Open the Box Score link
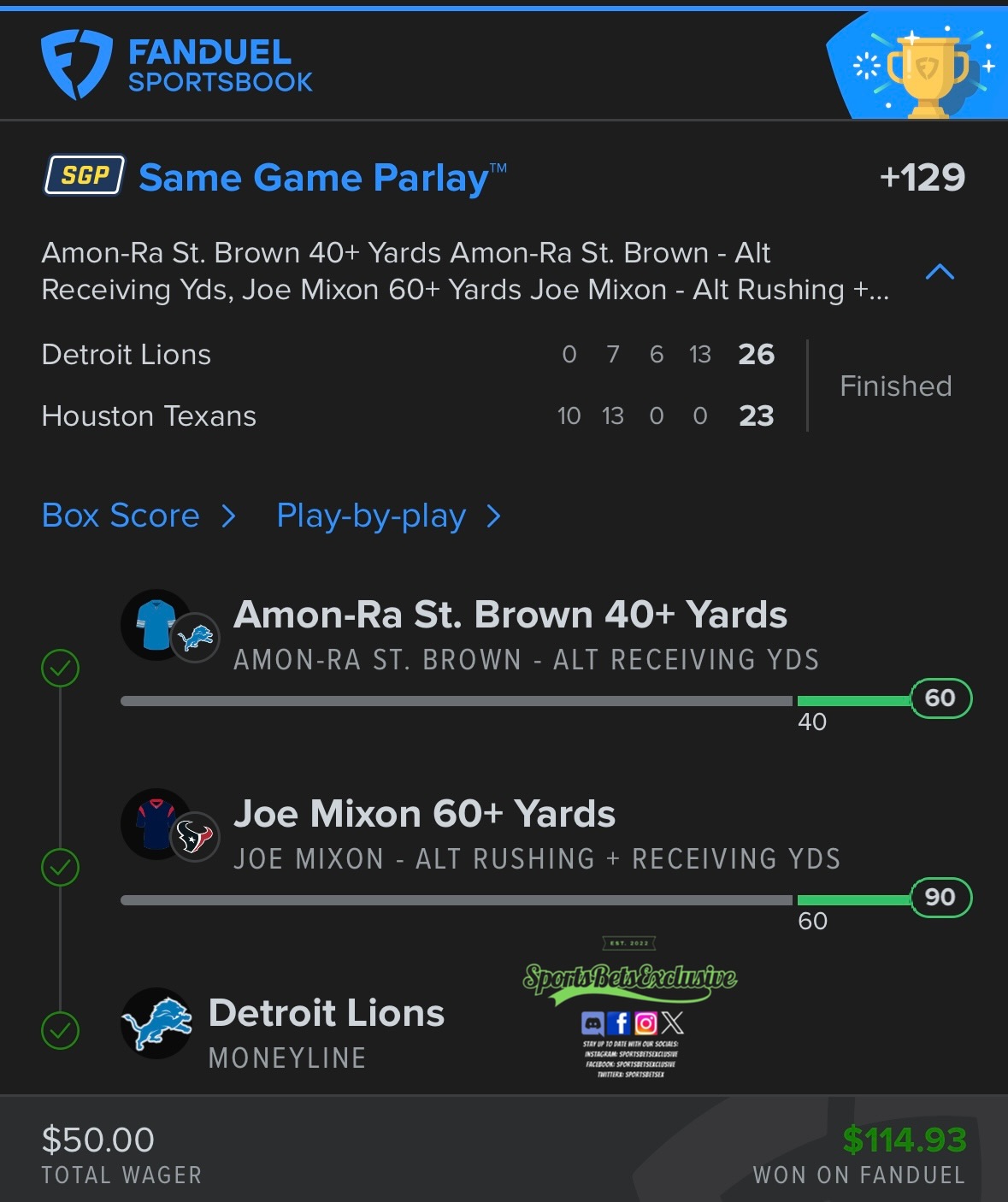1008x1202 pixels. pos(137,516)
